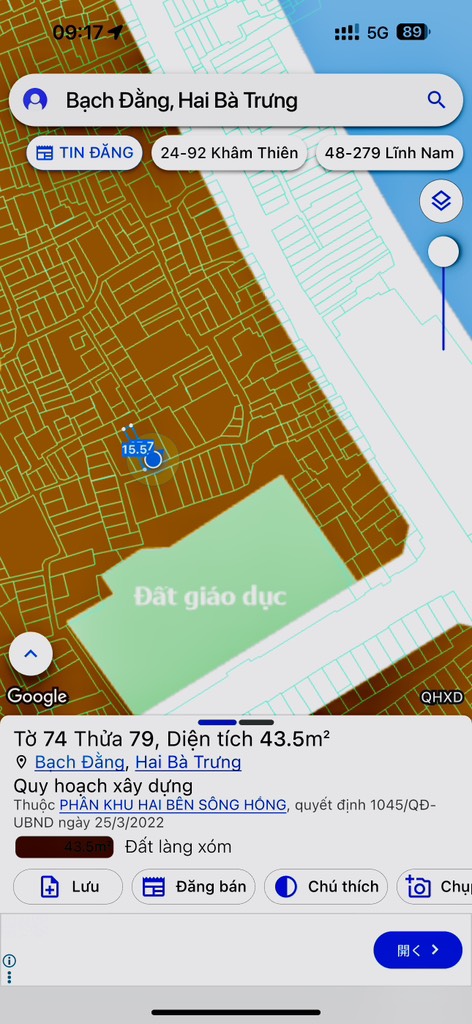
Task: Switch to the second panel page indicator
Action: coord(257,722)
